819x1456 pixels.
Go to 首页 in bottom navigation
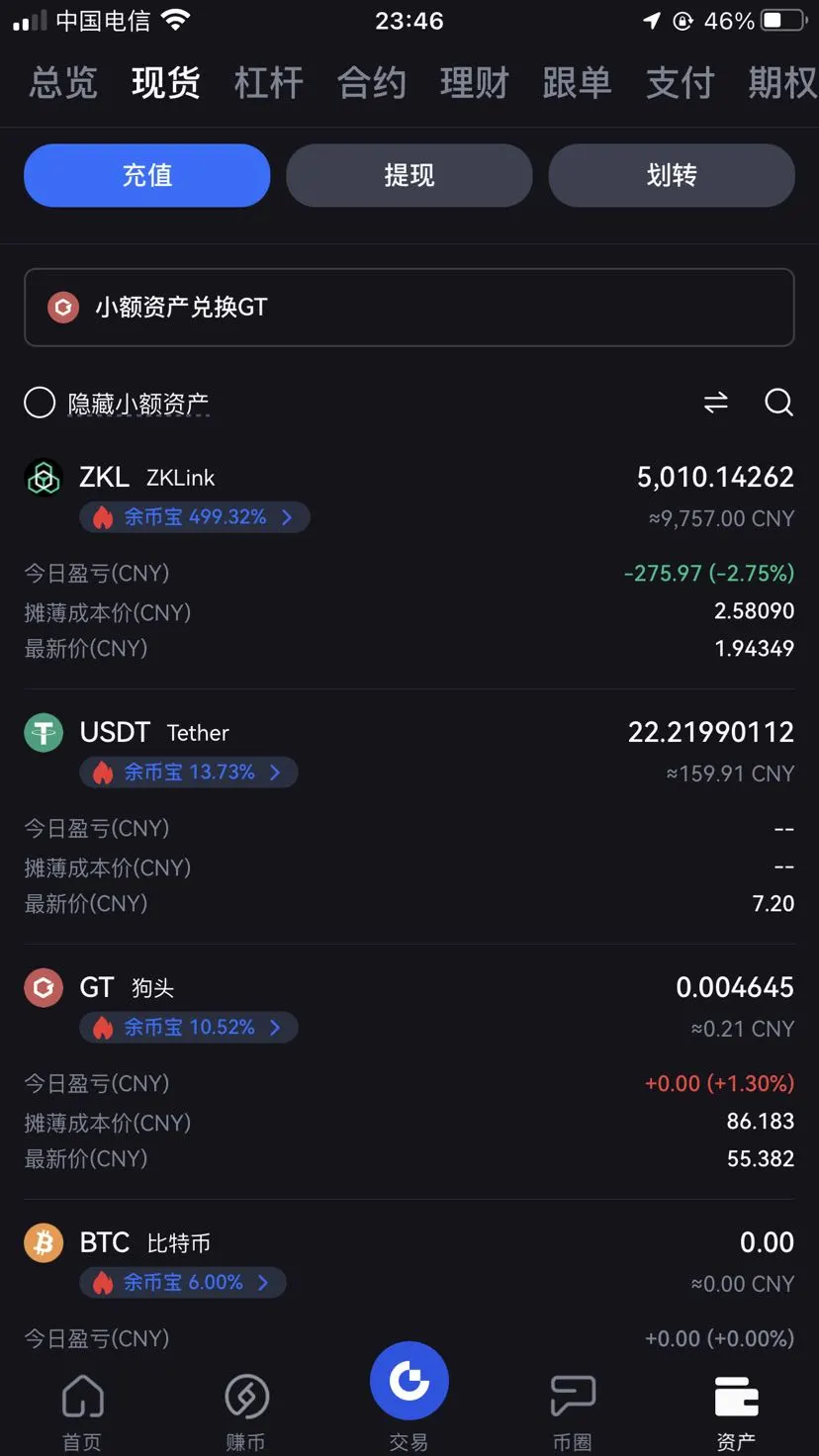(x=82, y=1412)
